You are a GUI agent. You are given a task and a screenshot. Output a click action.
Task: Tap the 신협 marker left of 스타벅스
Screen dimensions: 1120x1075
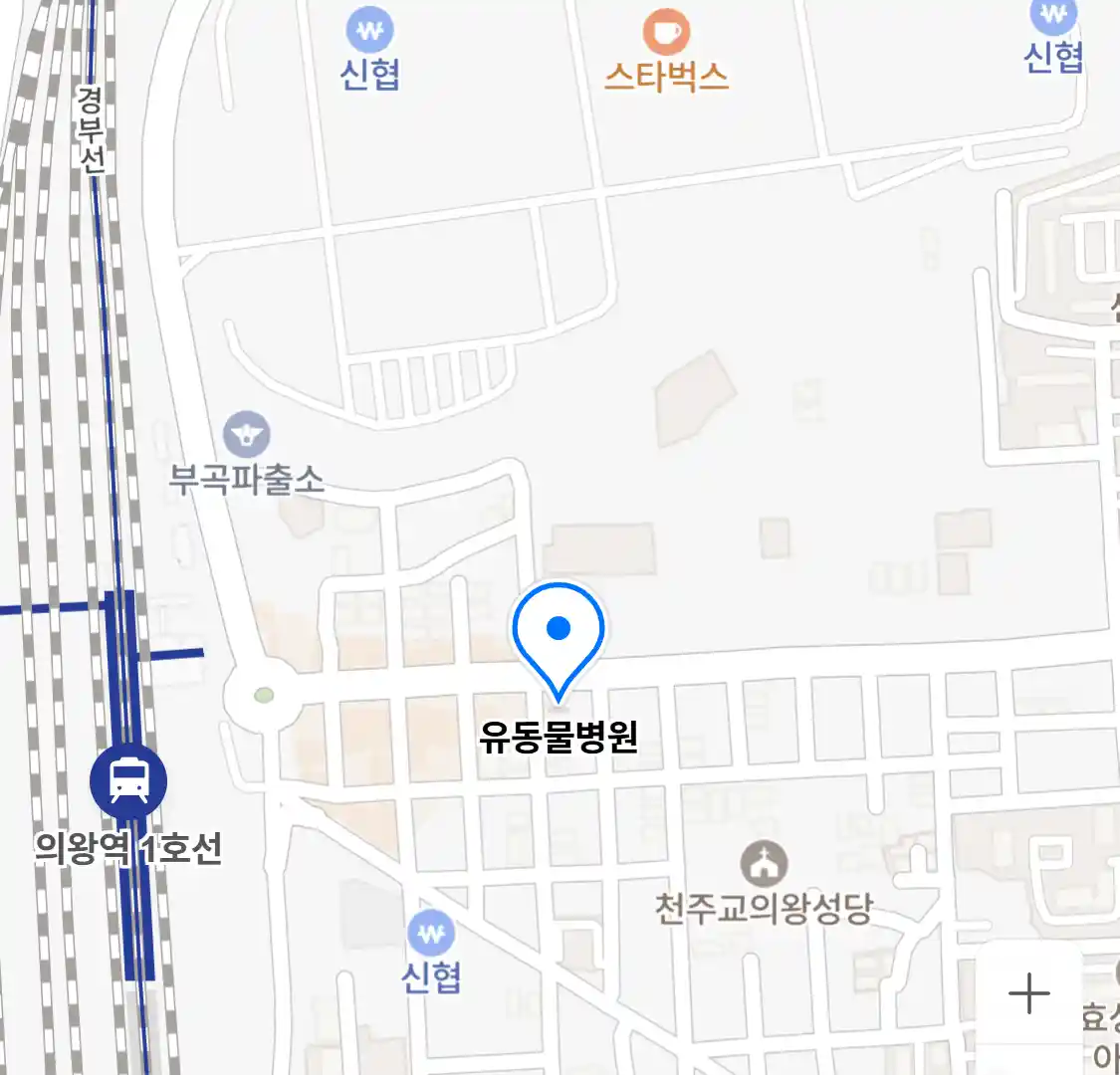coord(369,32)
